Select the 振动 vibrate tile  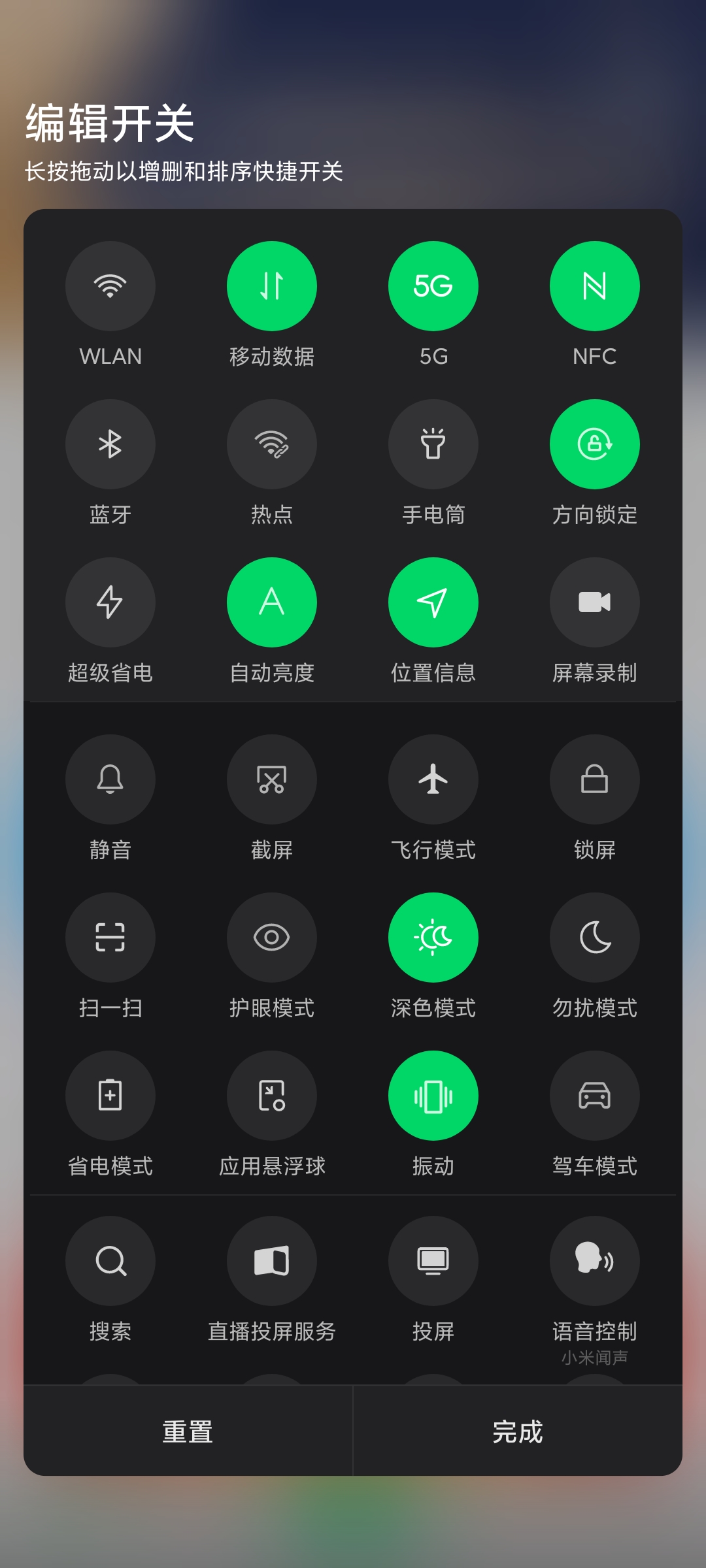coord(433,1096)
